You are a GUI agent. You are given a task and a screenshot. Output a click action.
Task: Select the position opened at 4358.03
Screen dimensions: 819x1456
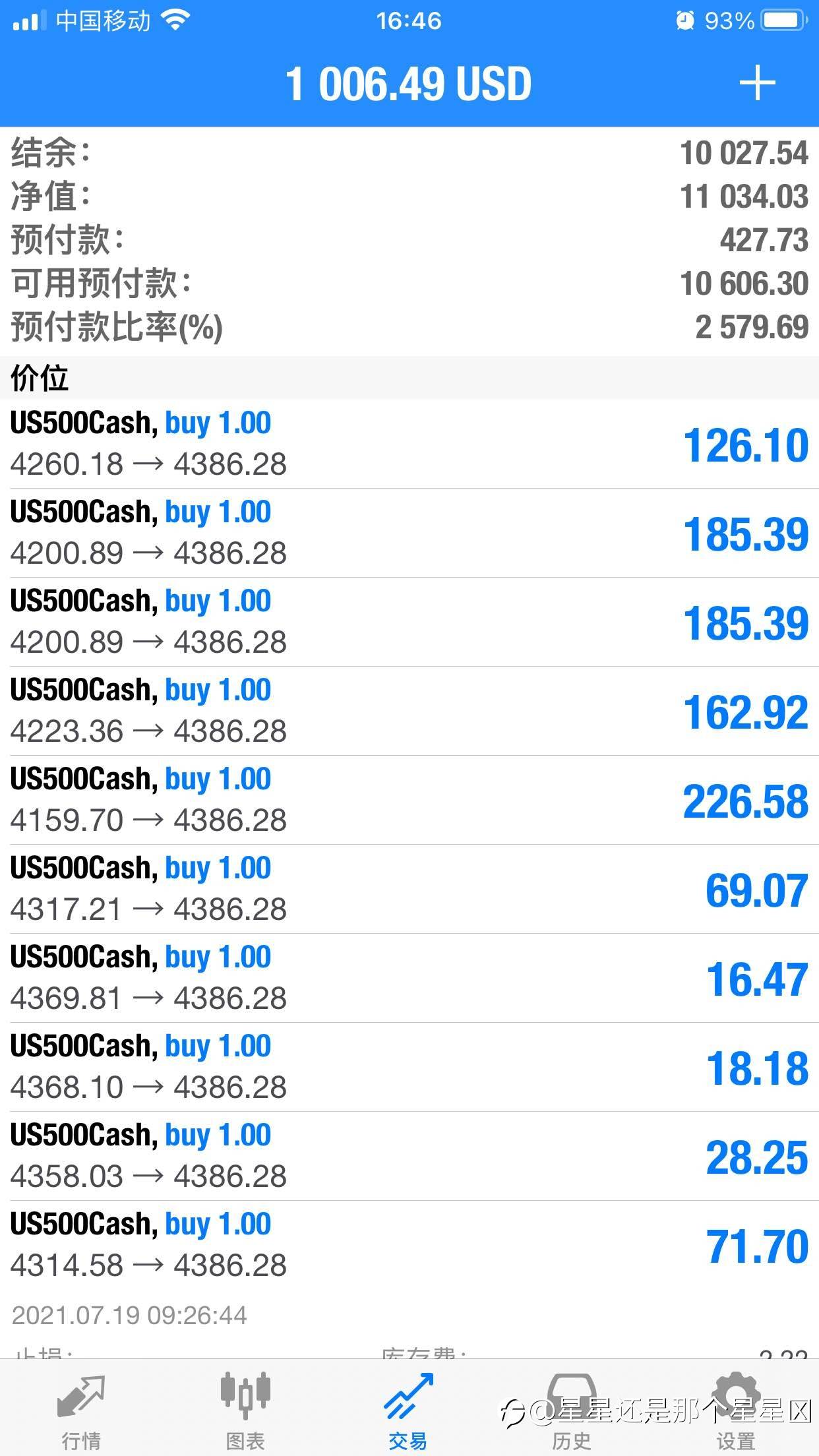click(409, 1156)
